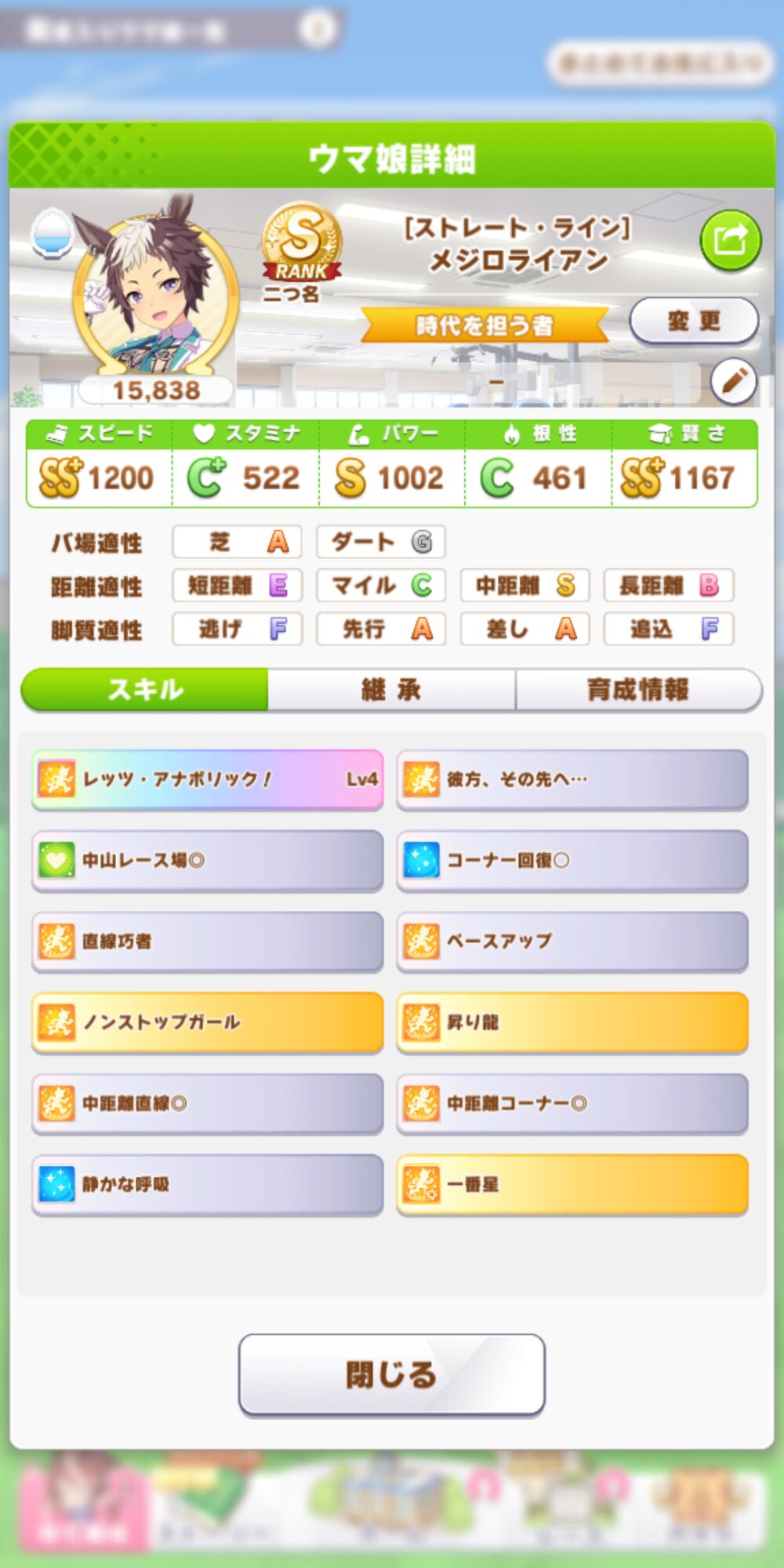Check the 中距離直線◎ skill
The image size is (784, 1568).
click(x=208, y=1104)
